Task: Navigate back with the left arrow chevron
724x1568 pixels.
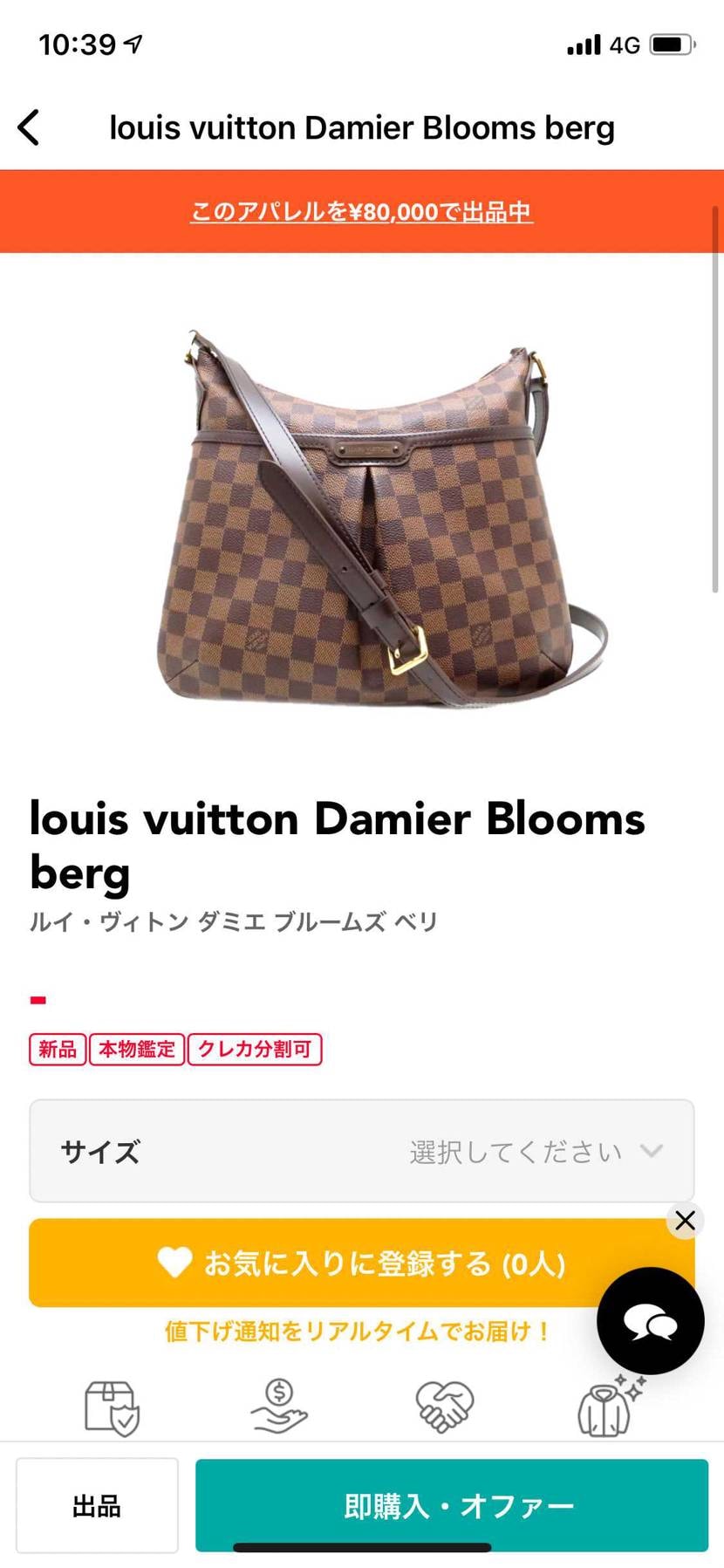Action: point(30,127)
